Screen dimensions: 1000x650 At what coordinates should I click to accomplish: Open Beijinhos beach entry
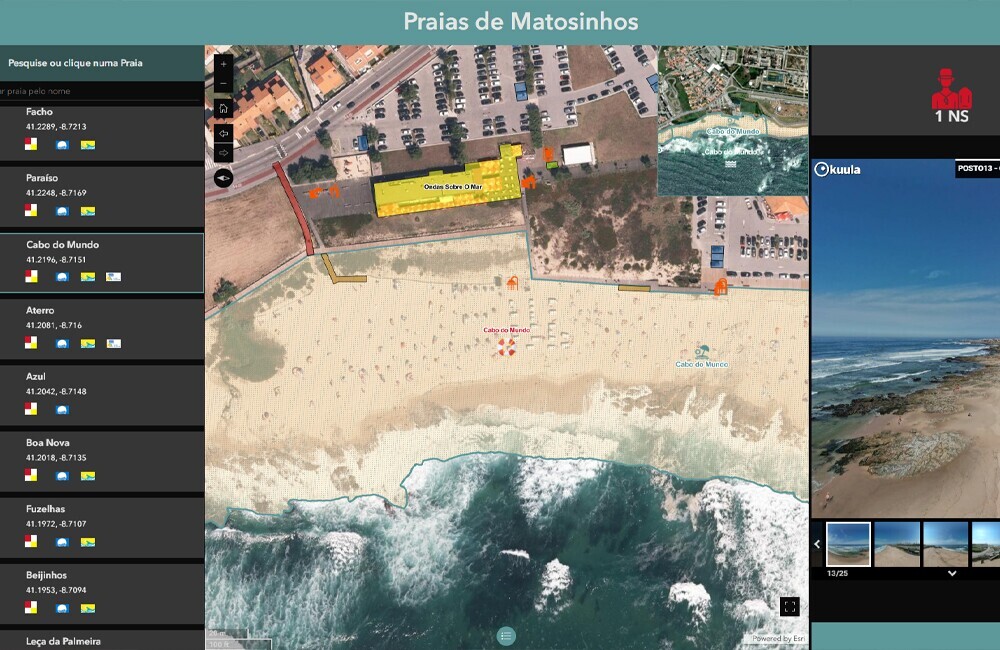pos(100,590)
